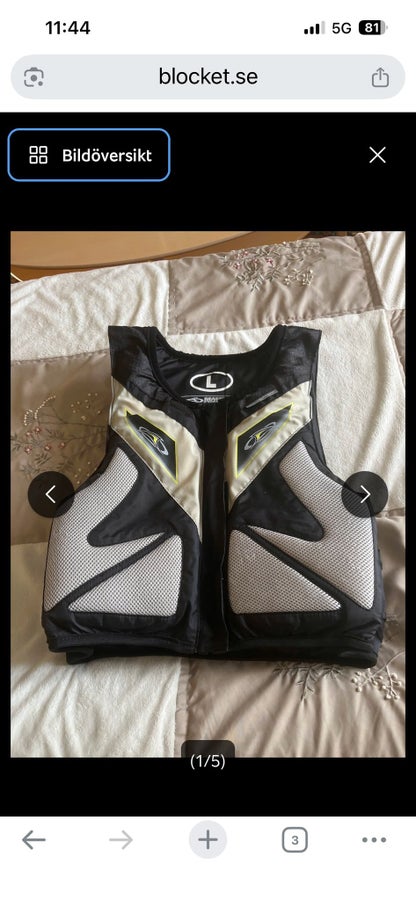The height and width of the screenshot is (900, 416).
Task: Open the tab switcher showing 3 tabs
Action: pos(295,840)
